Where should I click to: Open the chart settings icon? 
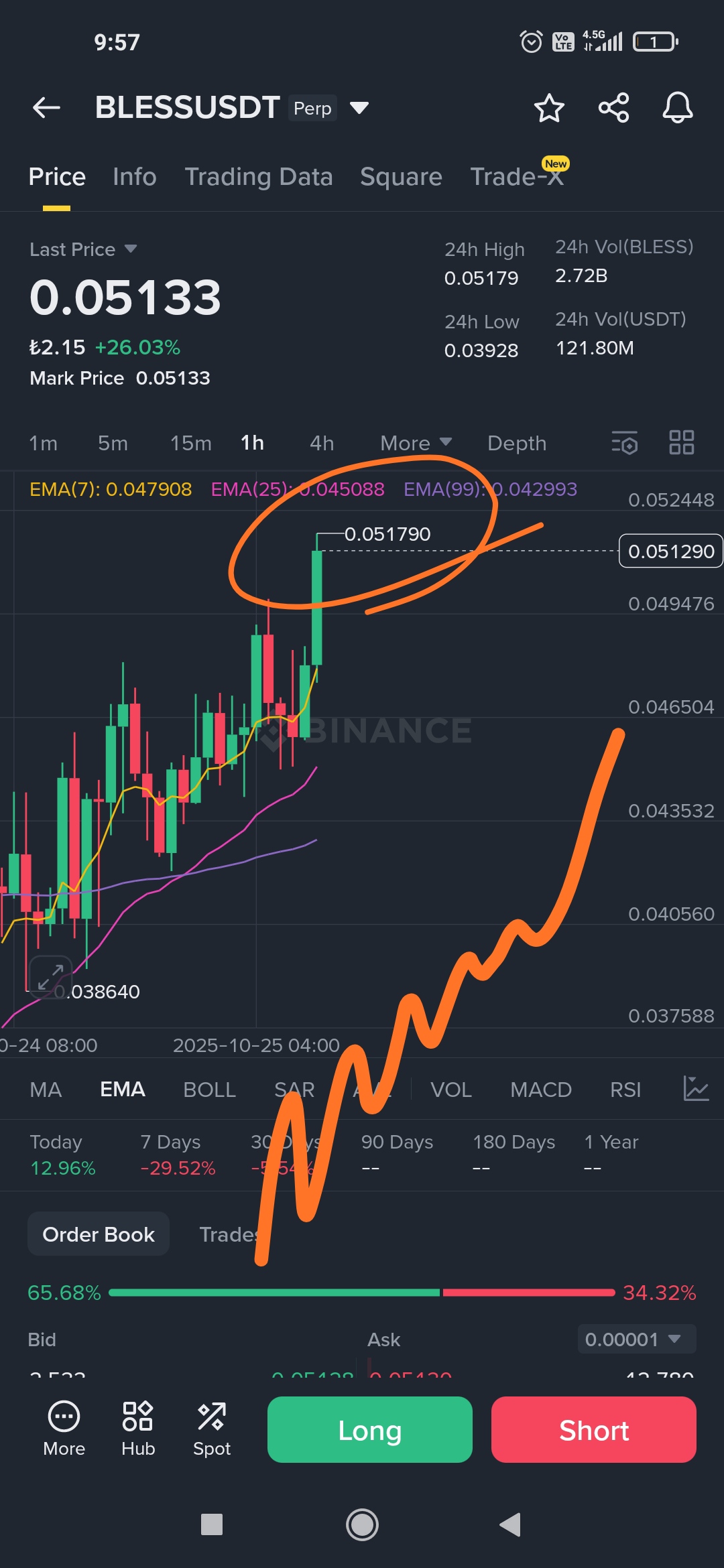(624, 443)
